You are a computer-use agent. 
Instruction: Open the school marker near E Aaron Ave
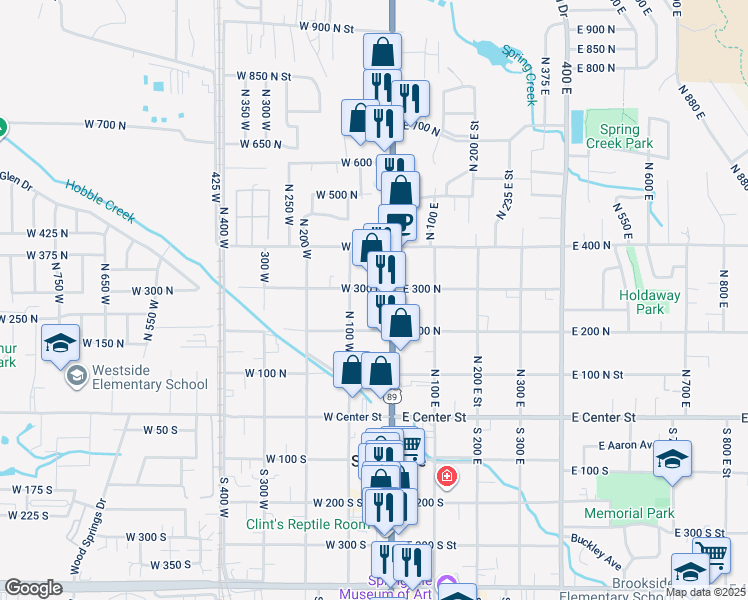tap(671, 459)
